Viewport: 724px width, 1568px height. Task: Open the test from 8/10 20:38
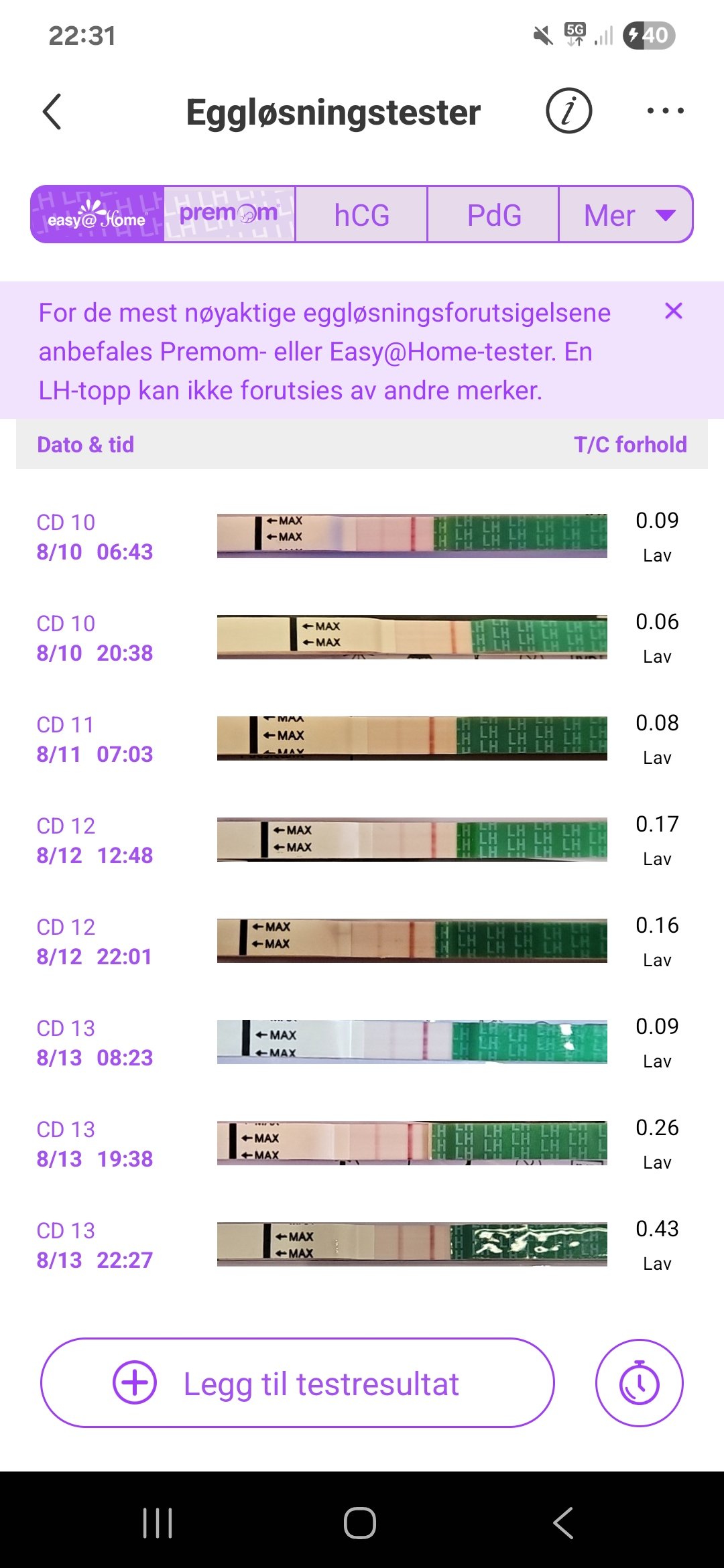[362, 638]
